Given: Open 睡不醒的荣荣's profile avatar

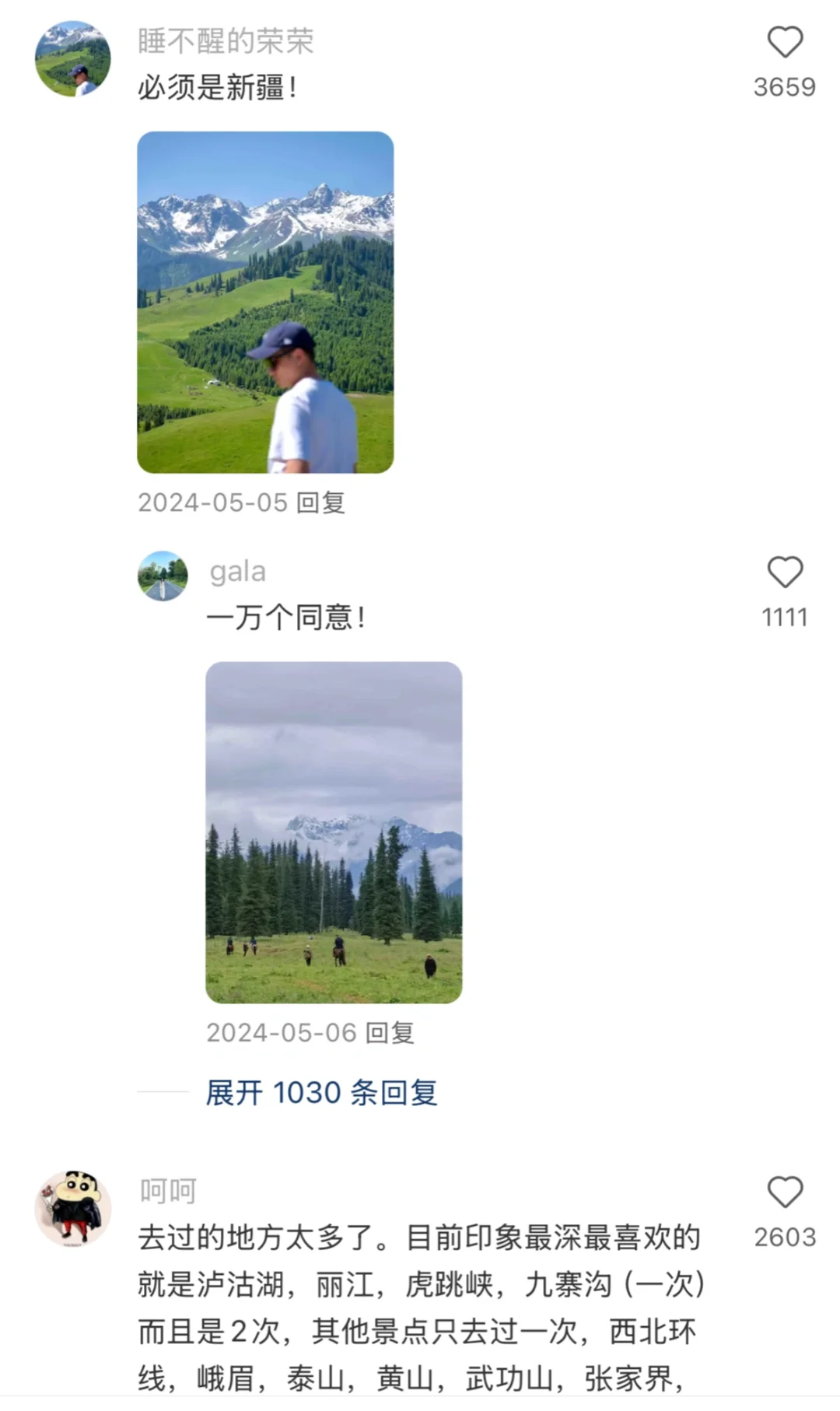Looking at the screenshot, I should [x=73, y=59].
